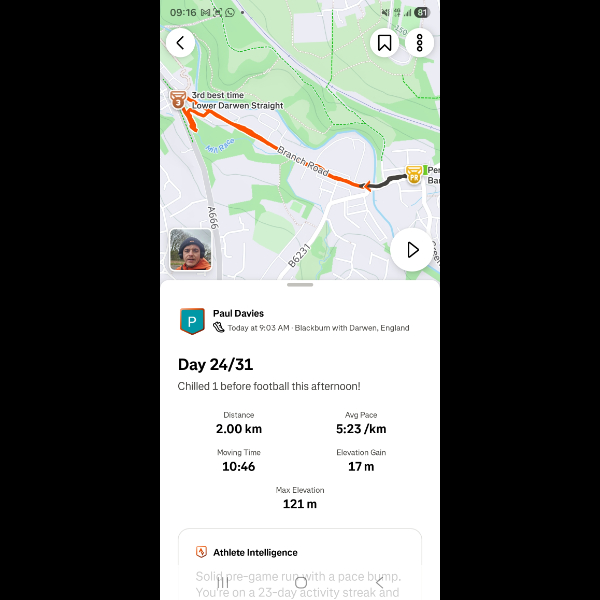Open the three-dot overflow menu
The image size is (600, 600).
tap(420, 43)
